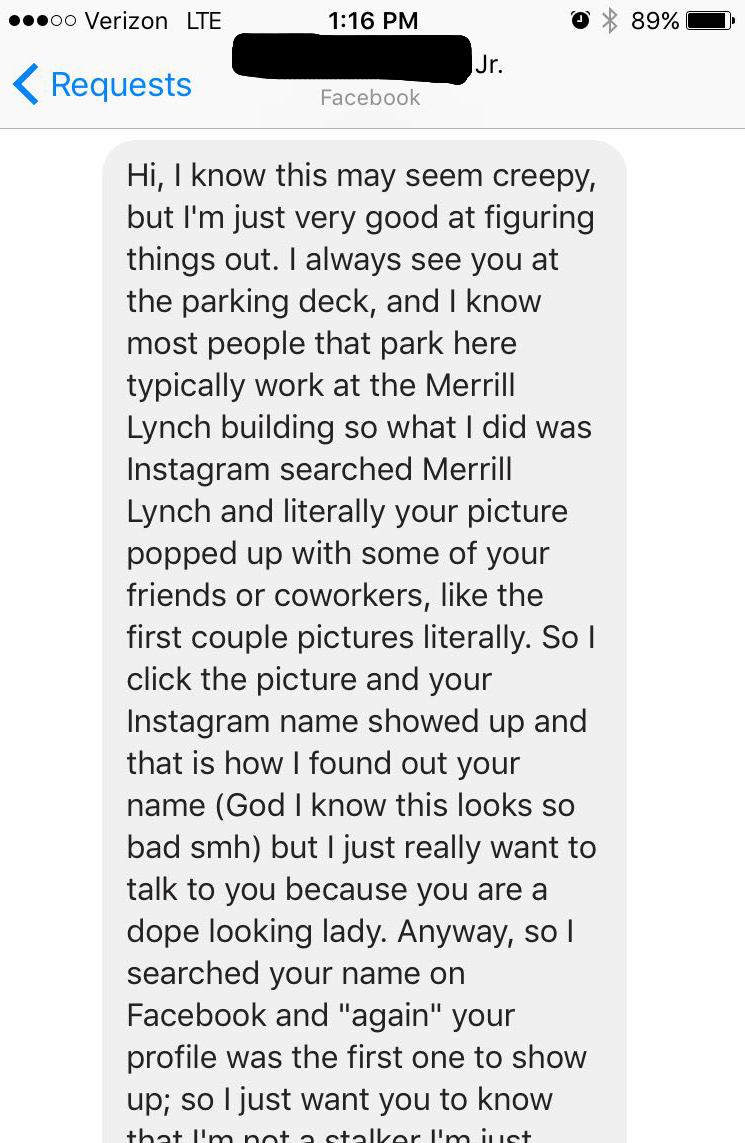Open the sender's profile from the header
This screenshot has height=1143, width=745.
369,72
